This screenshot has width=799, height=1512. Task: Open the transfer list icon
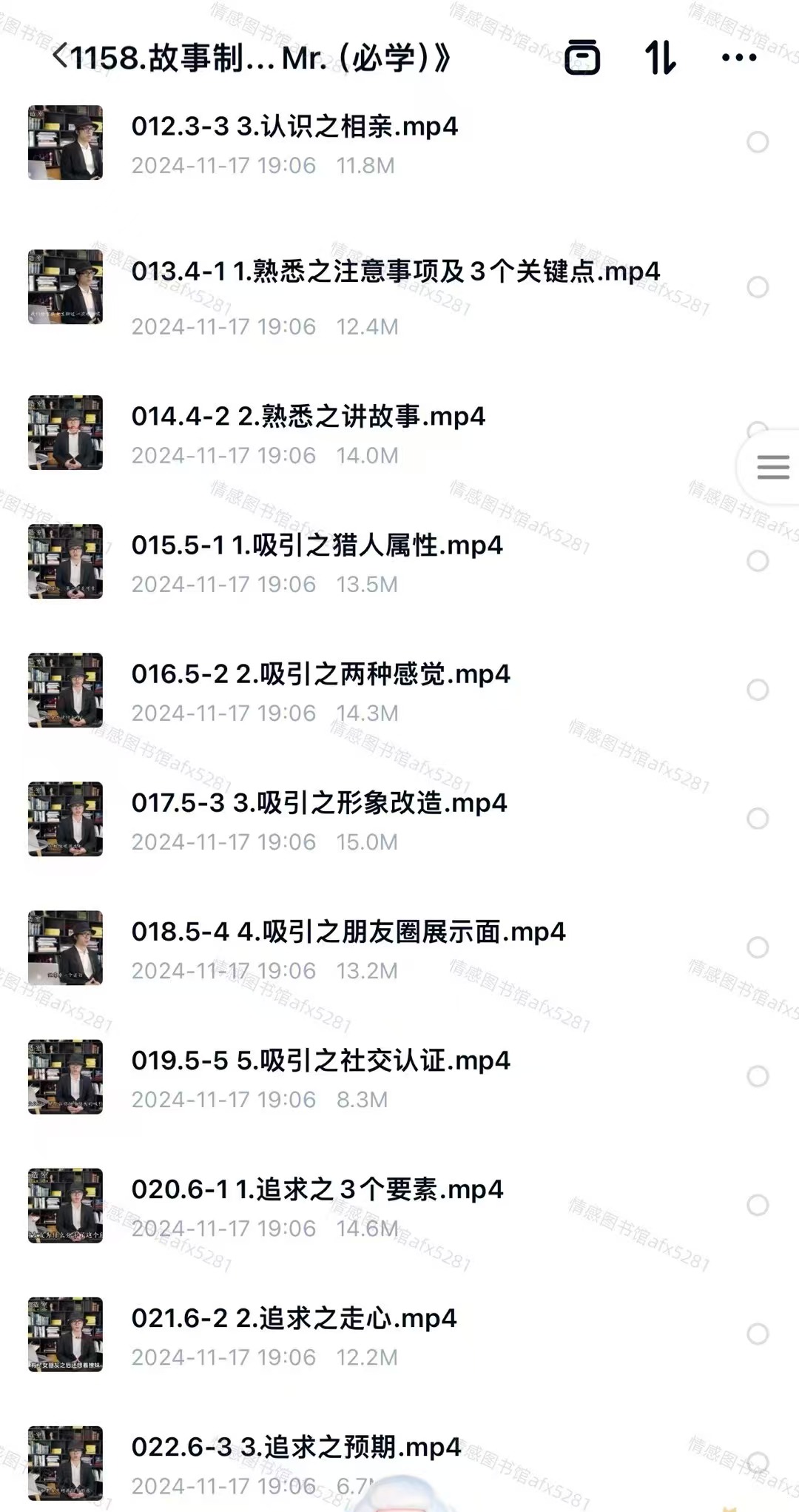582,58
